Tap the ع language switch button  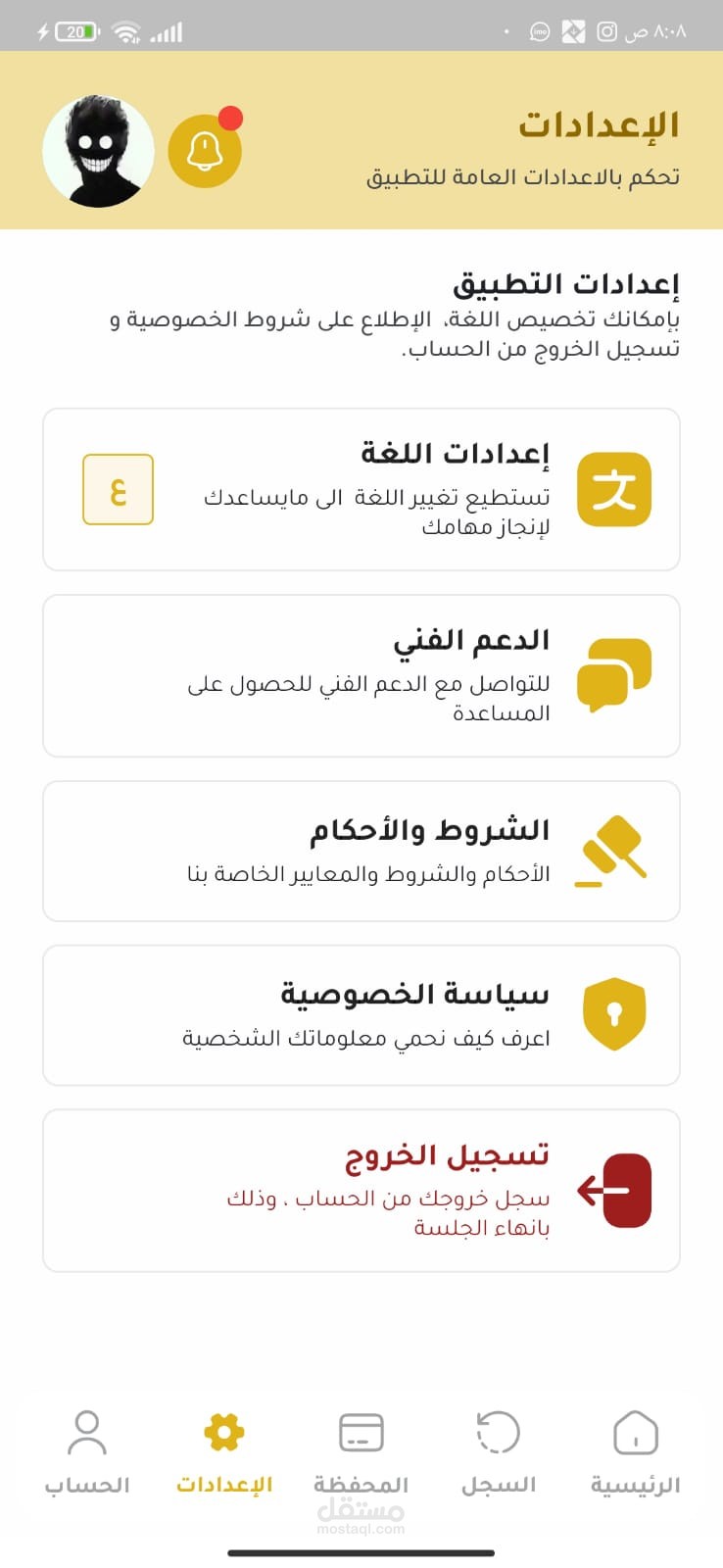pyautogui.click(x=118, y=489)
